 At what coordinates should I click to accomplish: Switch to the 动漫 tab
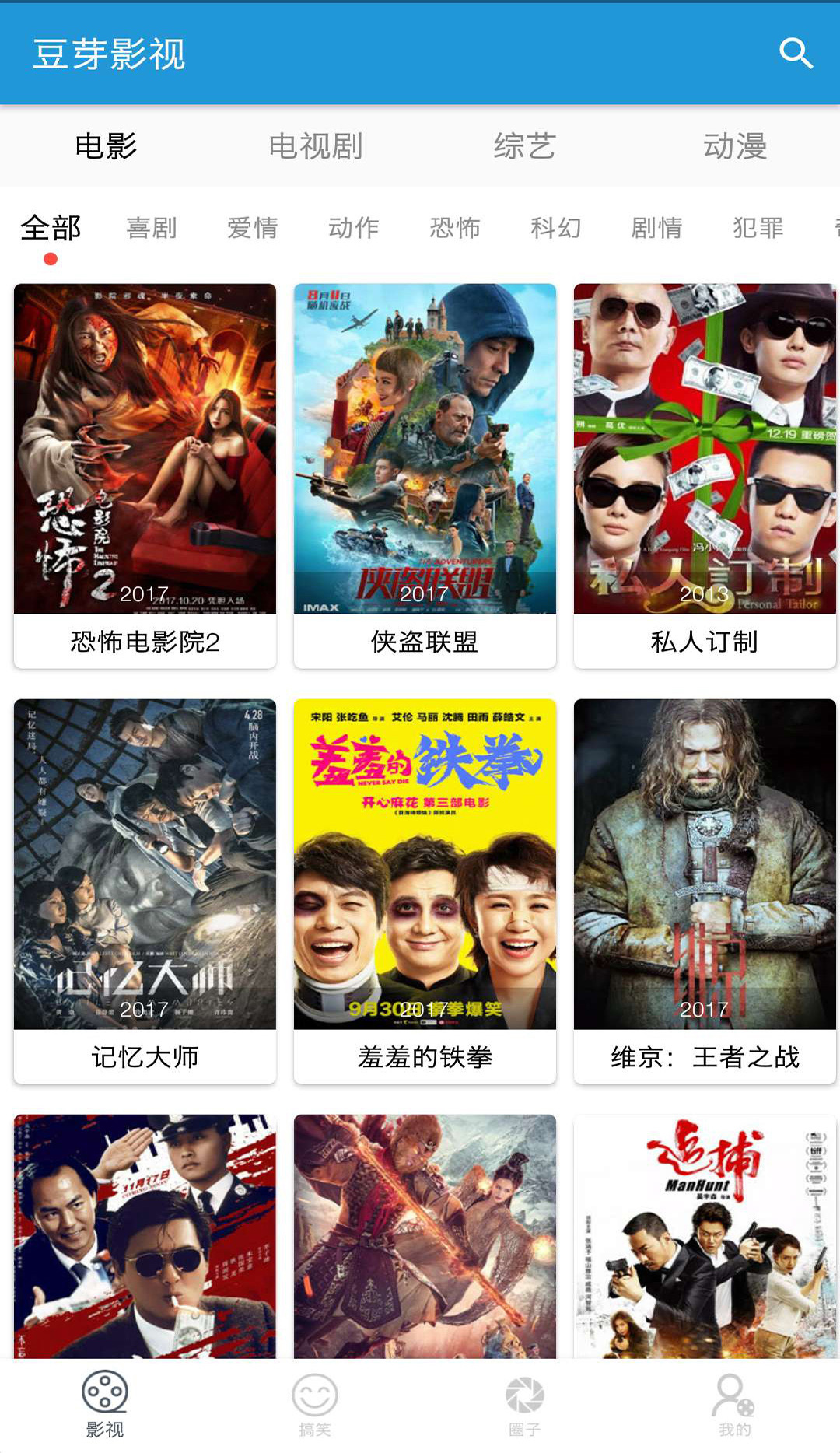(x=735, y=146)
